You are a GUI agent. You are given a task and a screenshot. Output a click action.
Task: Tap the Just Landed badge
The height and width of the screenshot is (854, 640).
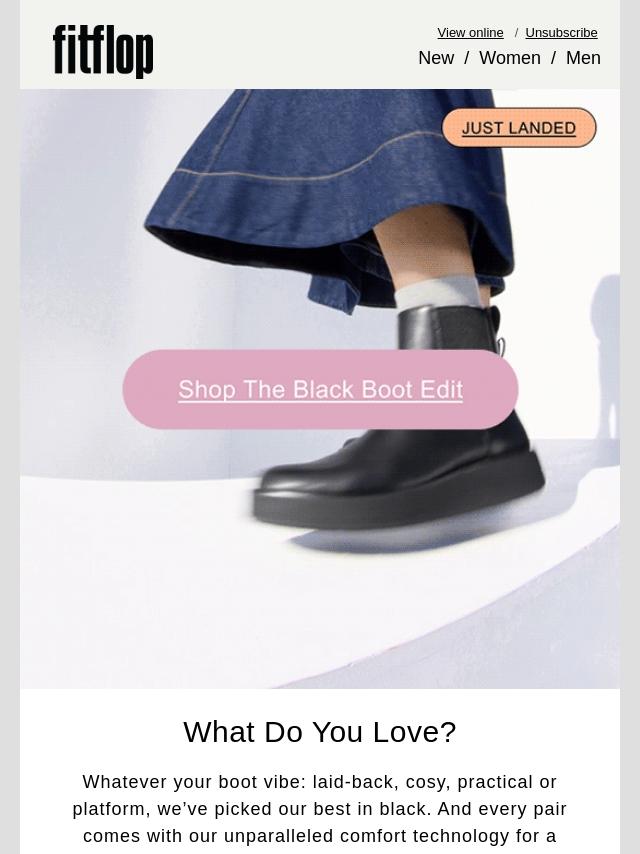pyautogui.click(x=519, y=127)
